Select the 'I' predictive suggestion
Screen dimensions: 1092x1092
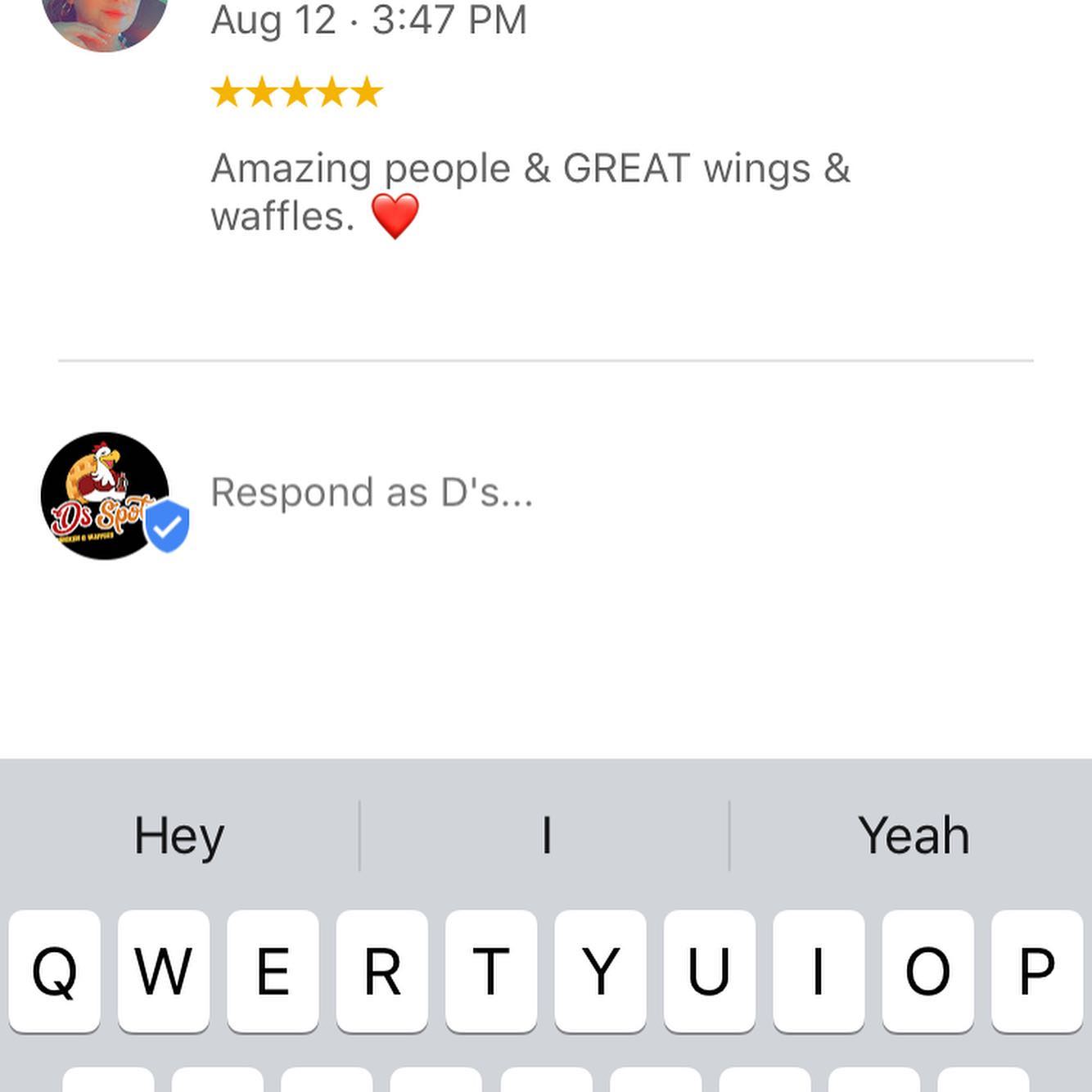pos(545,836)
